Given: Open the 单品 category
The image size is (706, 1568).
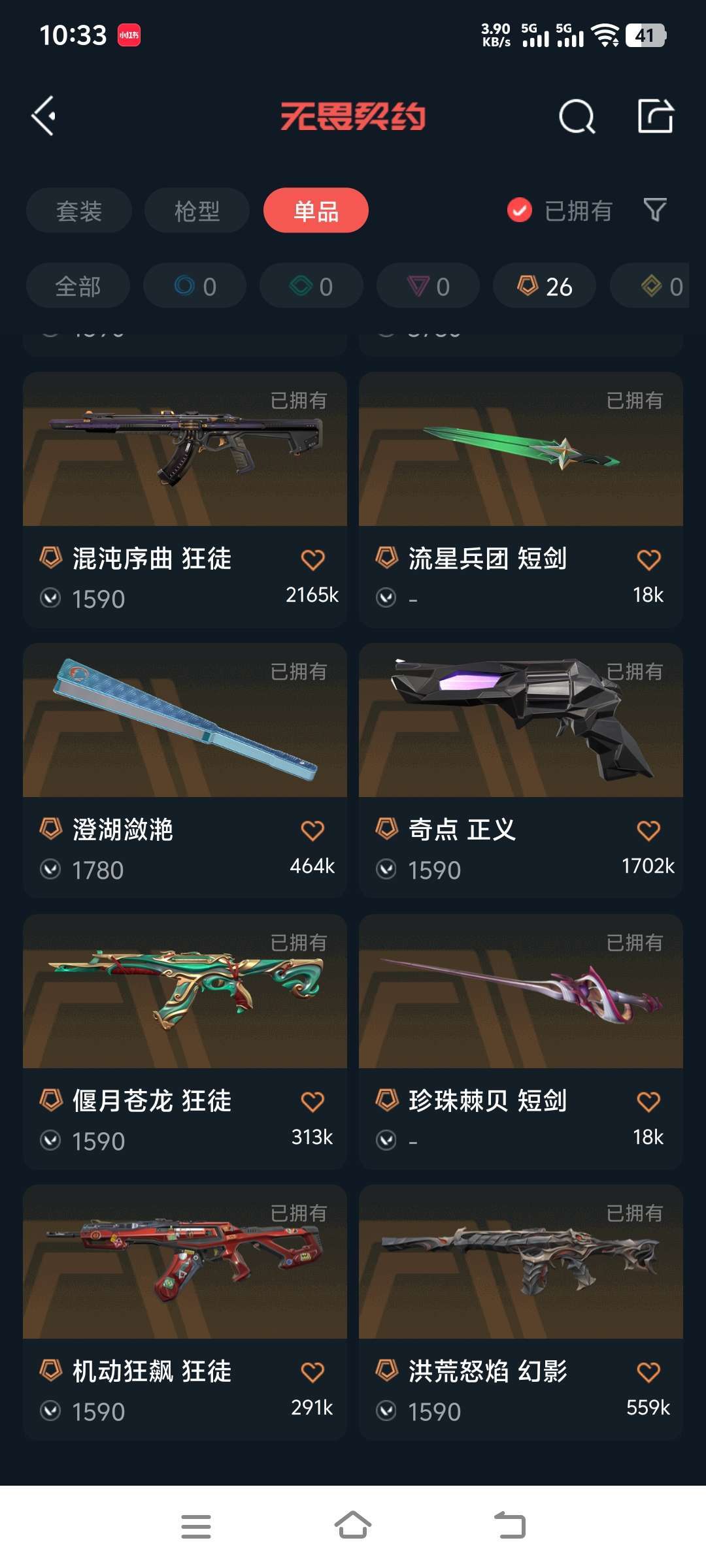Looking at the screenshot, I should point(315,210).
